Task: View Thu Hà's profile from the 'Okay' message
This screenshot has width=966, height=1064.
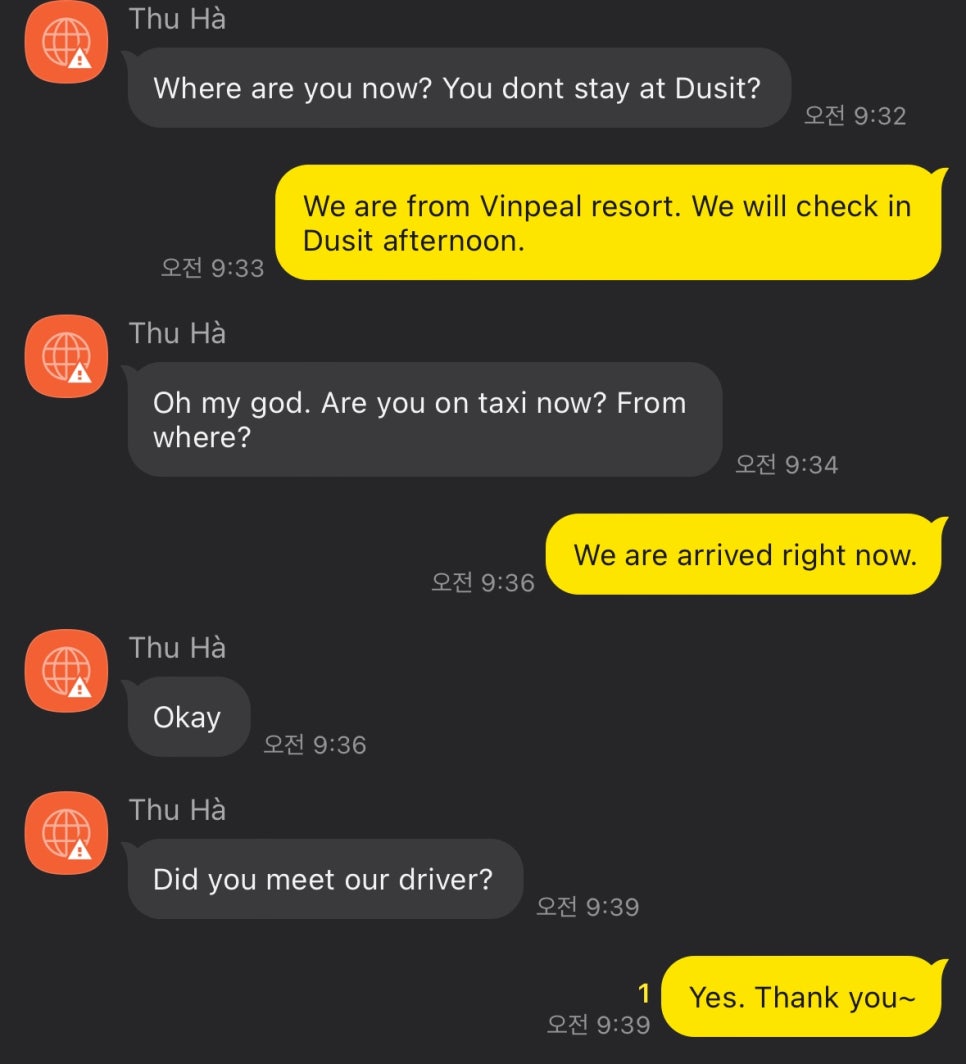Action: pos(66,670)
